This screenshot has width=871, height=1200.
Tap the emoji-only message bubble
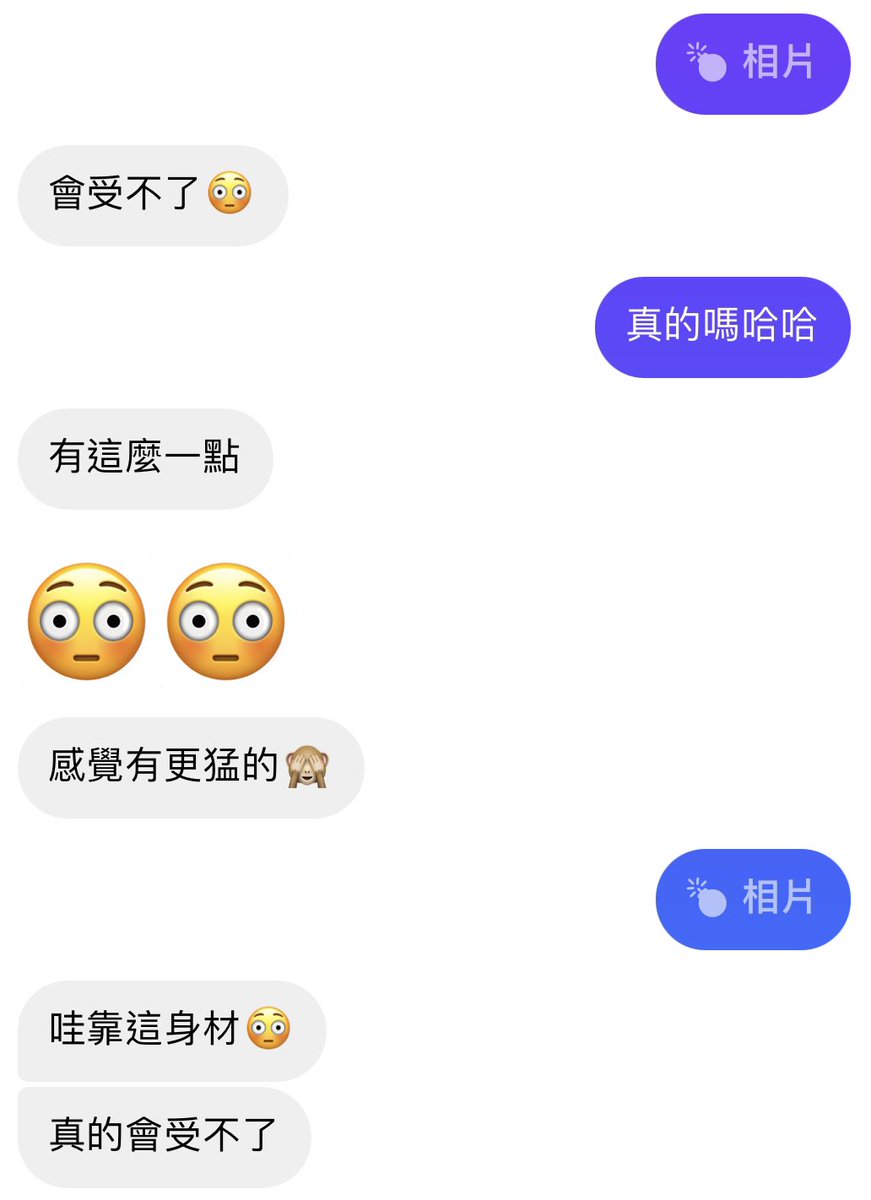155,621
